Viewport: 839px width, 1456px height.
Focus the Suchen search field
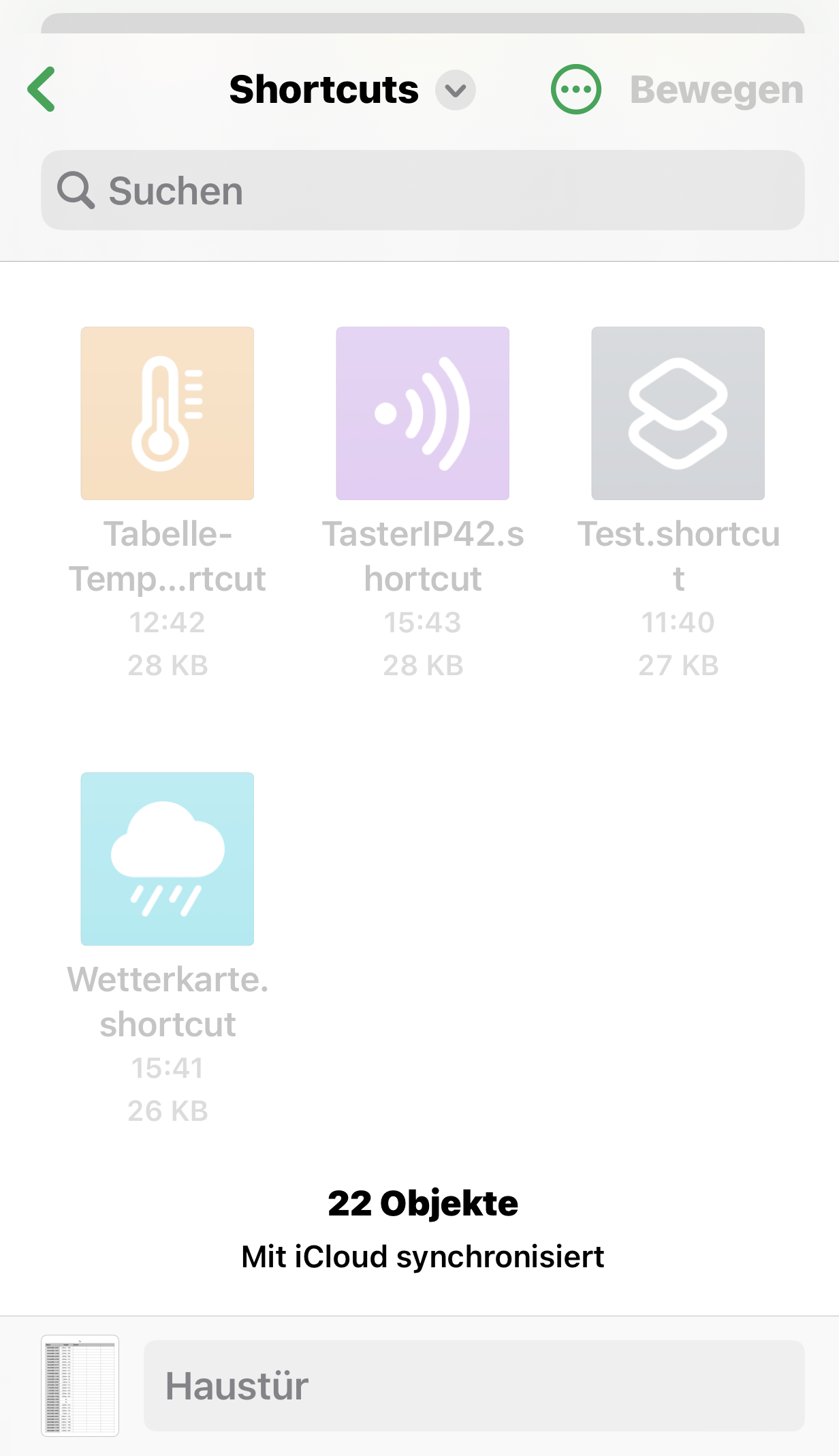click(x=422, y=190)
